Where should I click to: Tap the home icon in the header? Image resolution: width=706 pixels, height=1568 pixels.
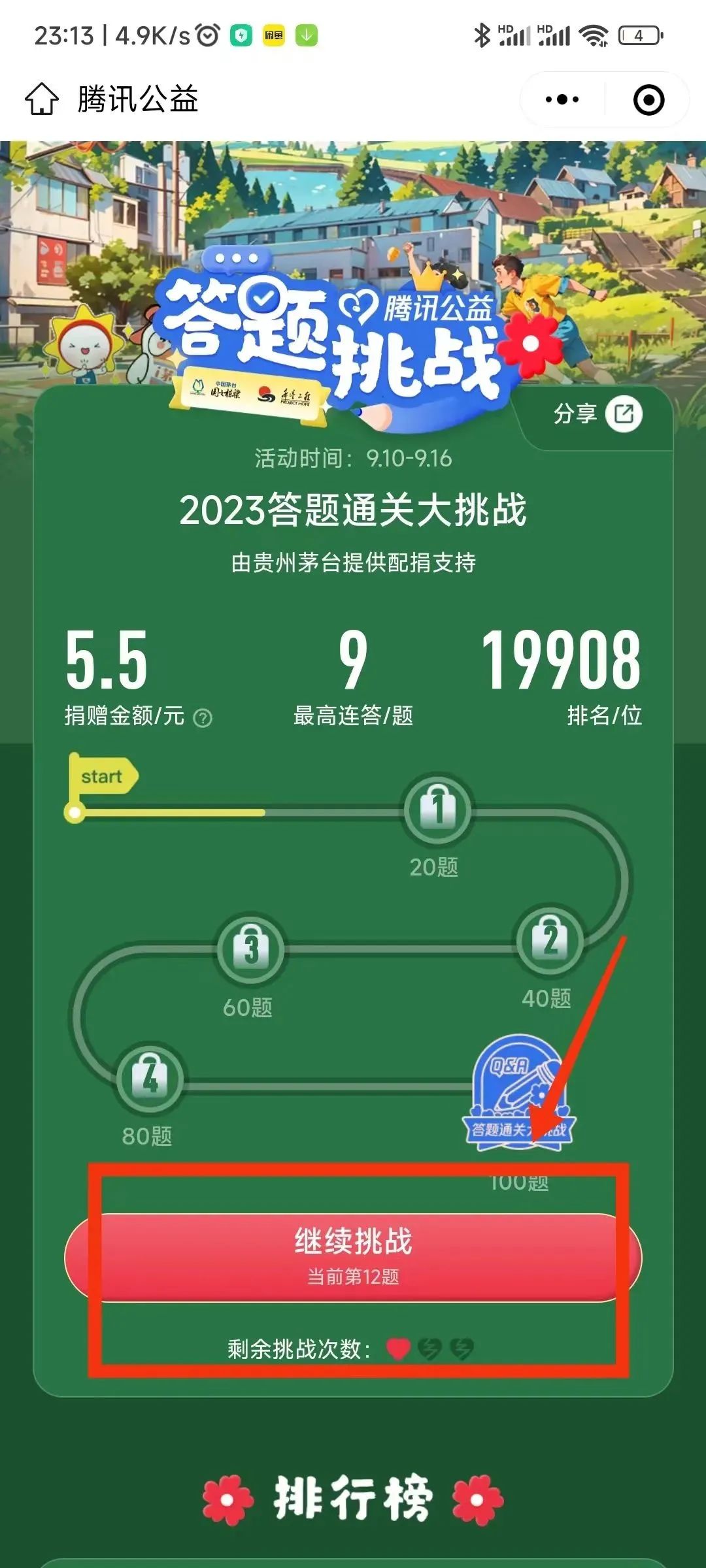(42, 99)
